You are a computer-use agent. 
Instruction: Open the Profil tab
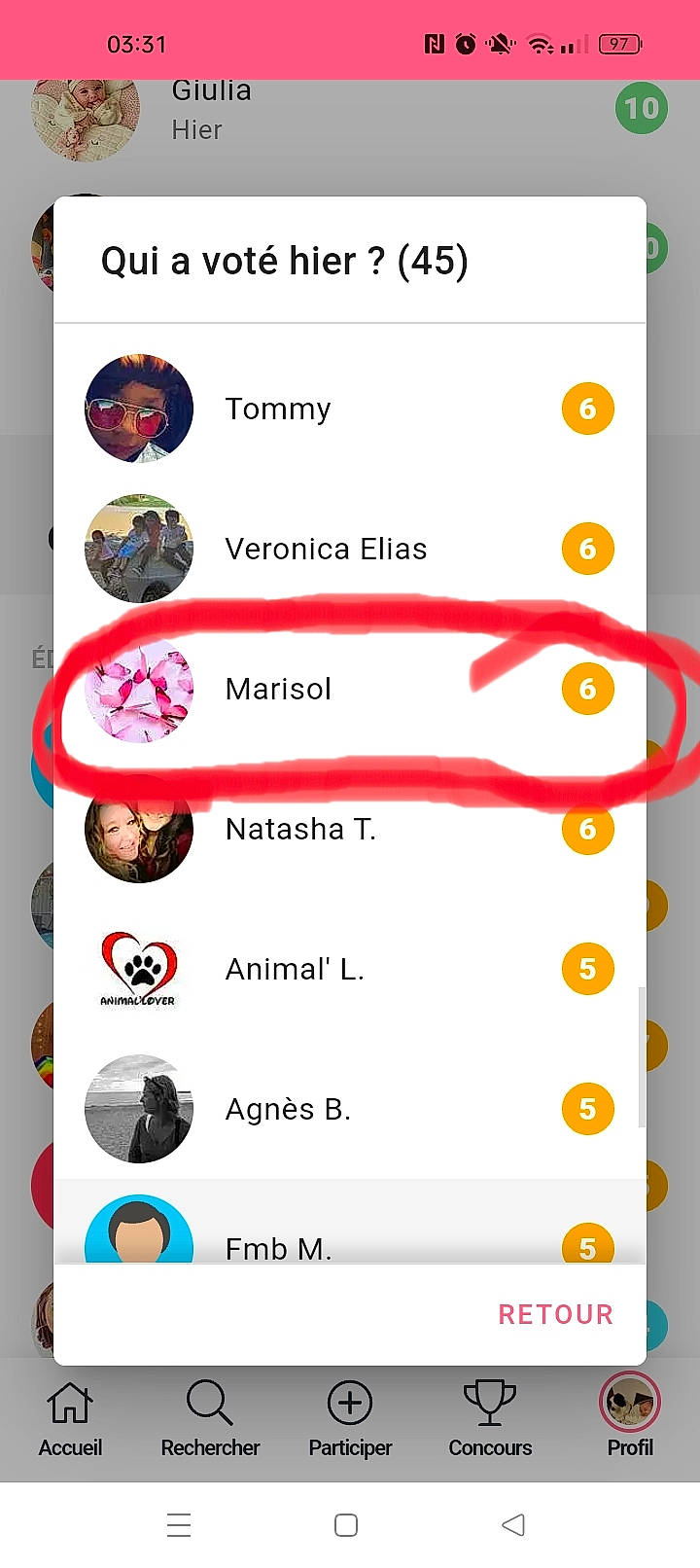630,1418
